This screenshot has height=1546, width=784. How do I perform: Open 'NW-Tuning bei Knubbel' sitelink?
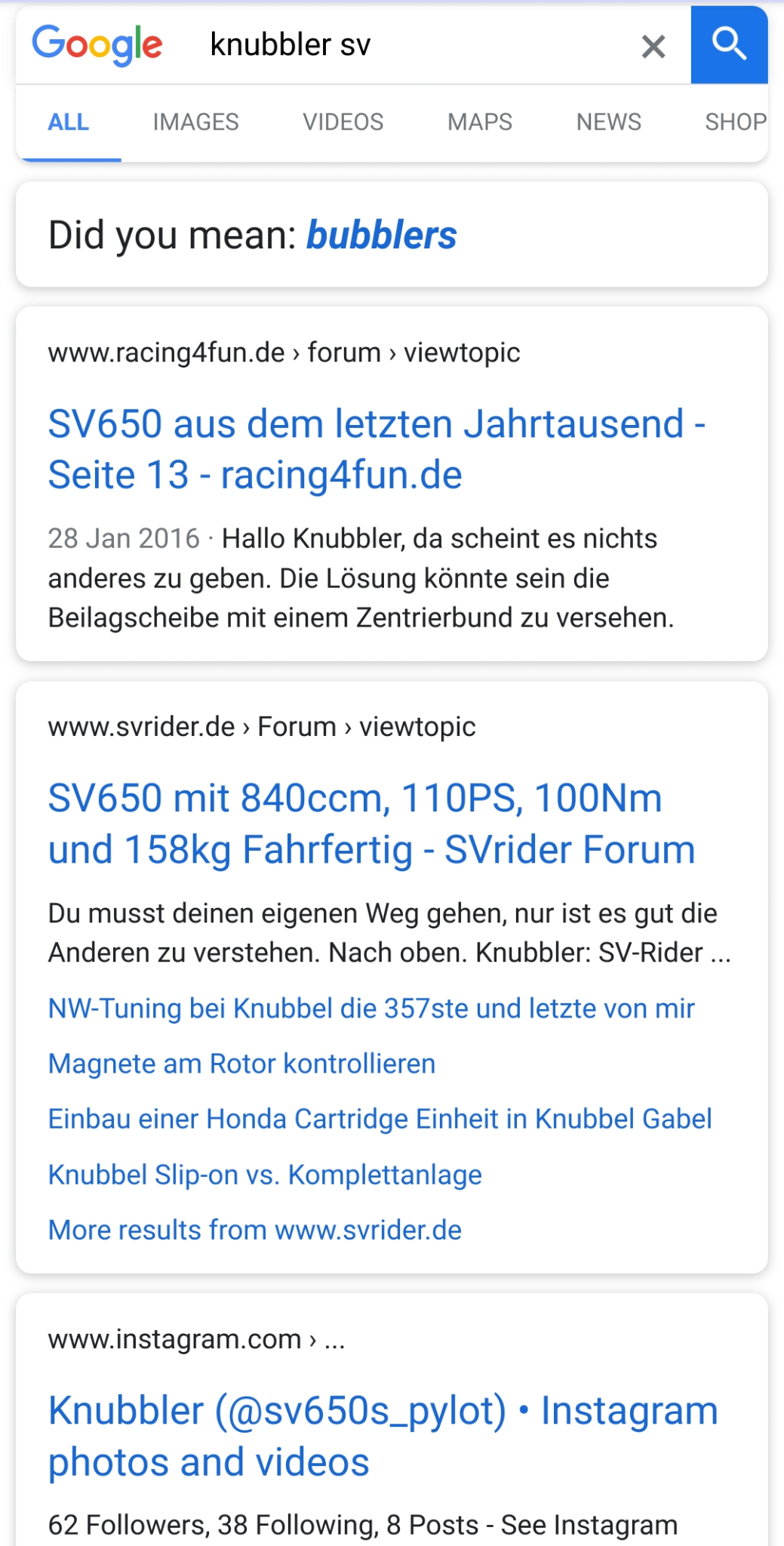pyautogui.click(x=371, y=1009)
